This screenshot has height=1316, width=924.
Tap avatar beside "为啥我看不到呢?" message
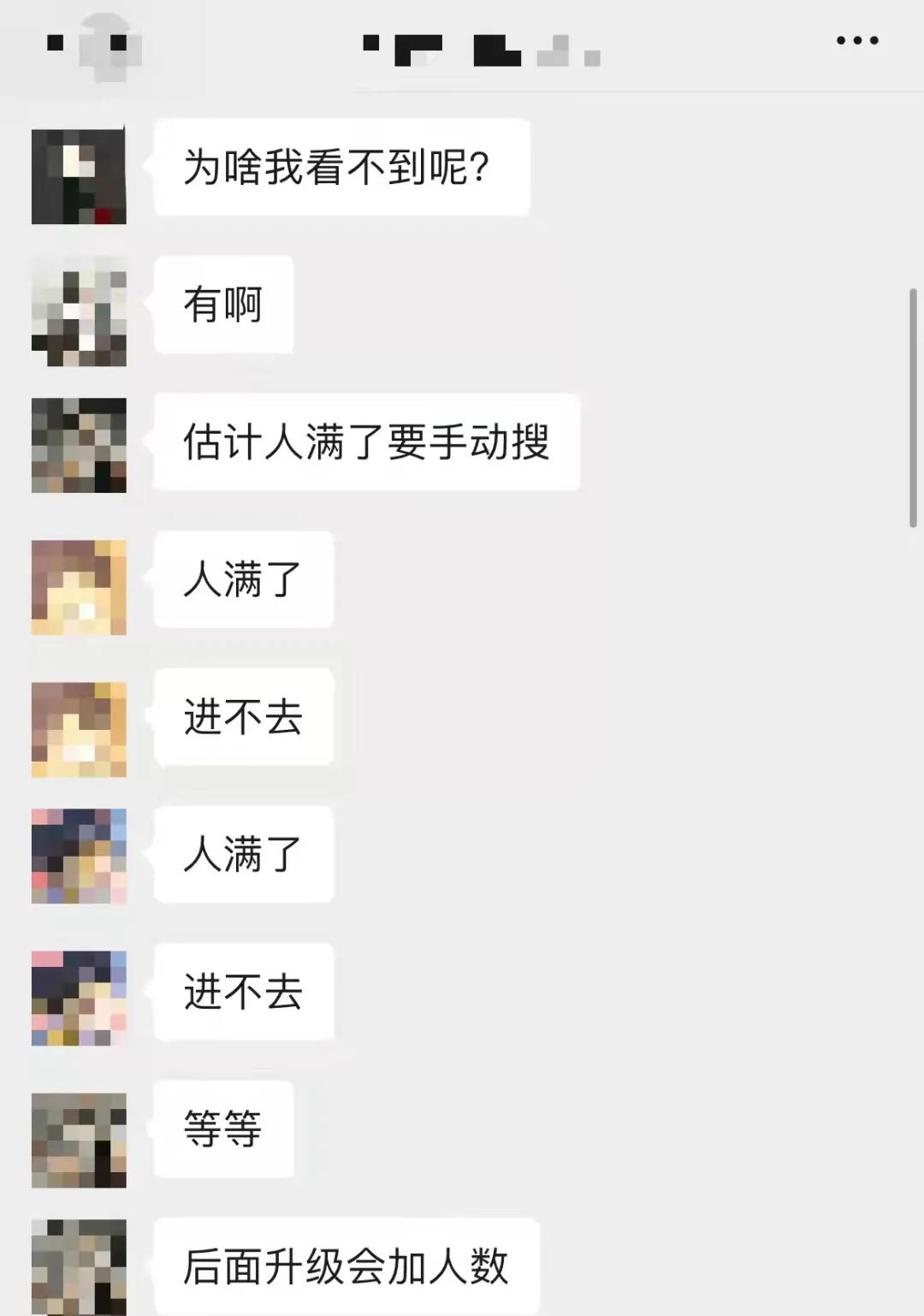coord(79,176)
